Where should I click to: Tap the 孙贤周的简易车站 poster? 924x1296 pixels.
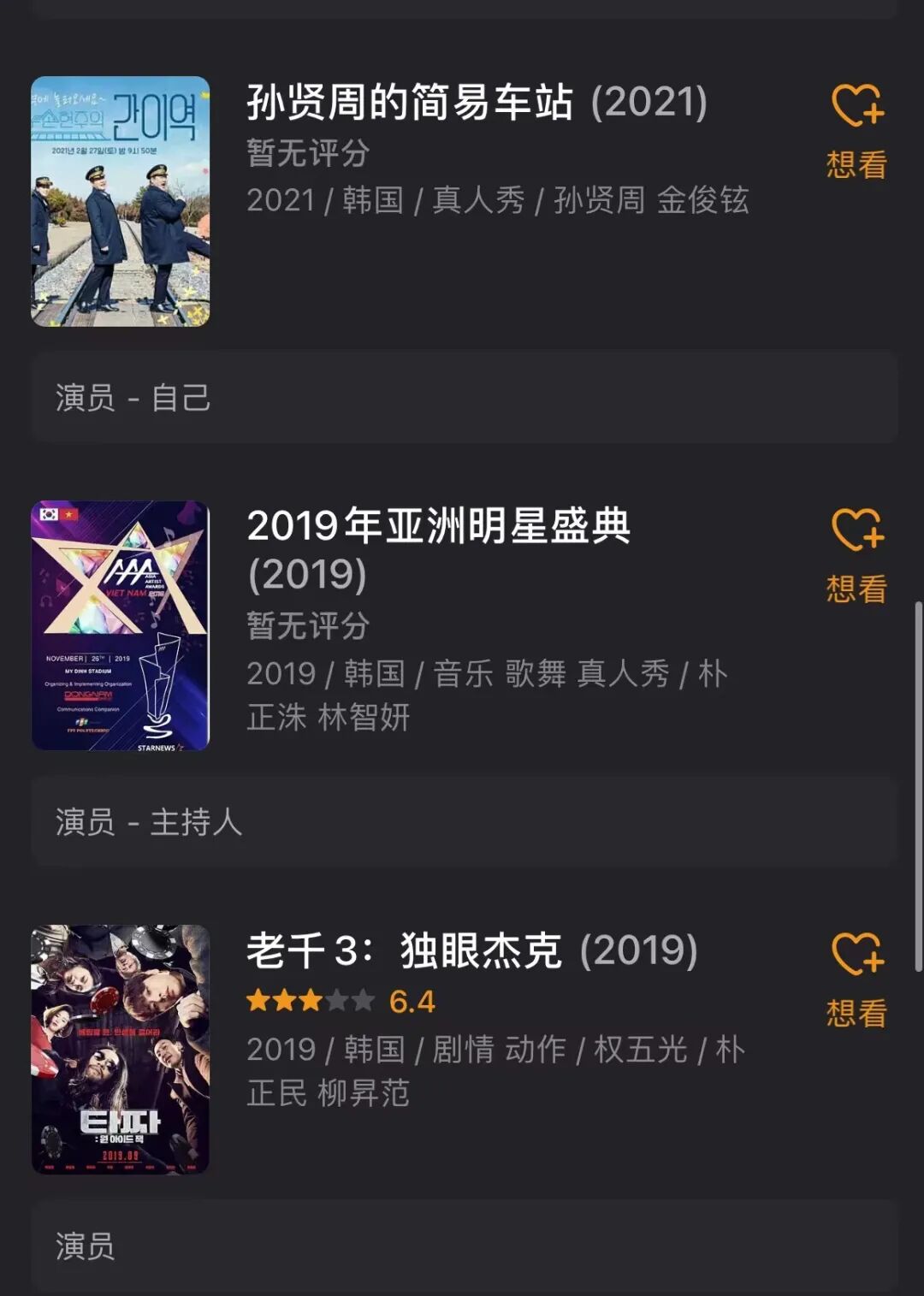point(121,201)
